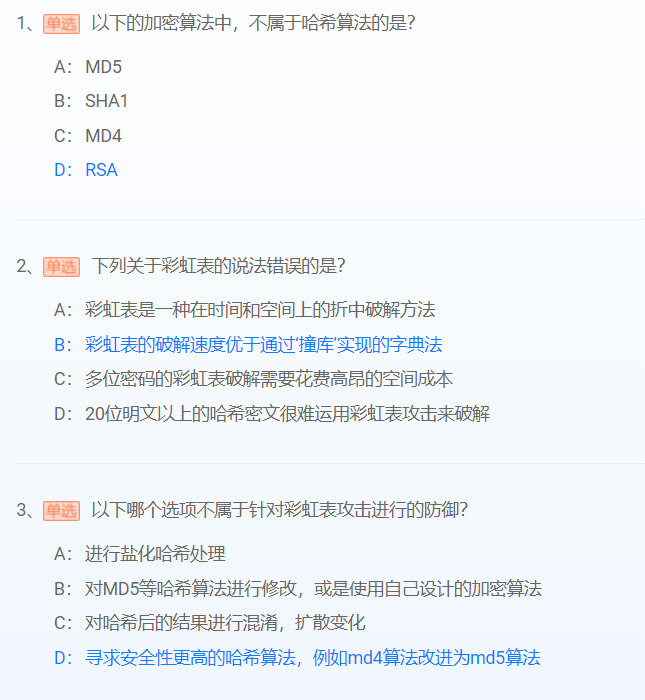
Task: Select answer B: 彩虹表的破解速度优于撞库字典法
Action: 248,344
